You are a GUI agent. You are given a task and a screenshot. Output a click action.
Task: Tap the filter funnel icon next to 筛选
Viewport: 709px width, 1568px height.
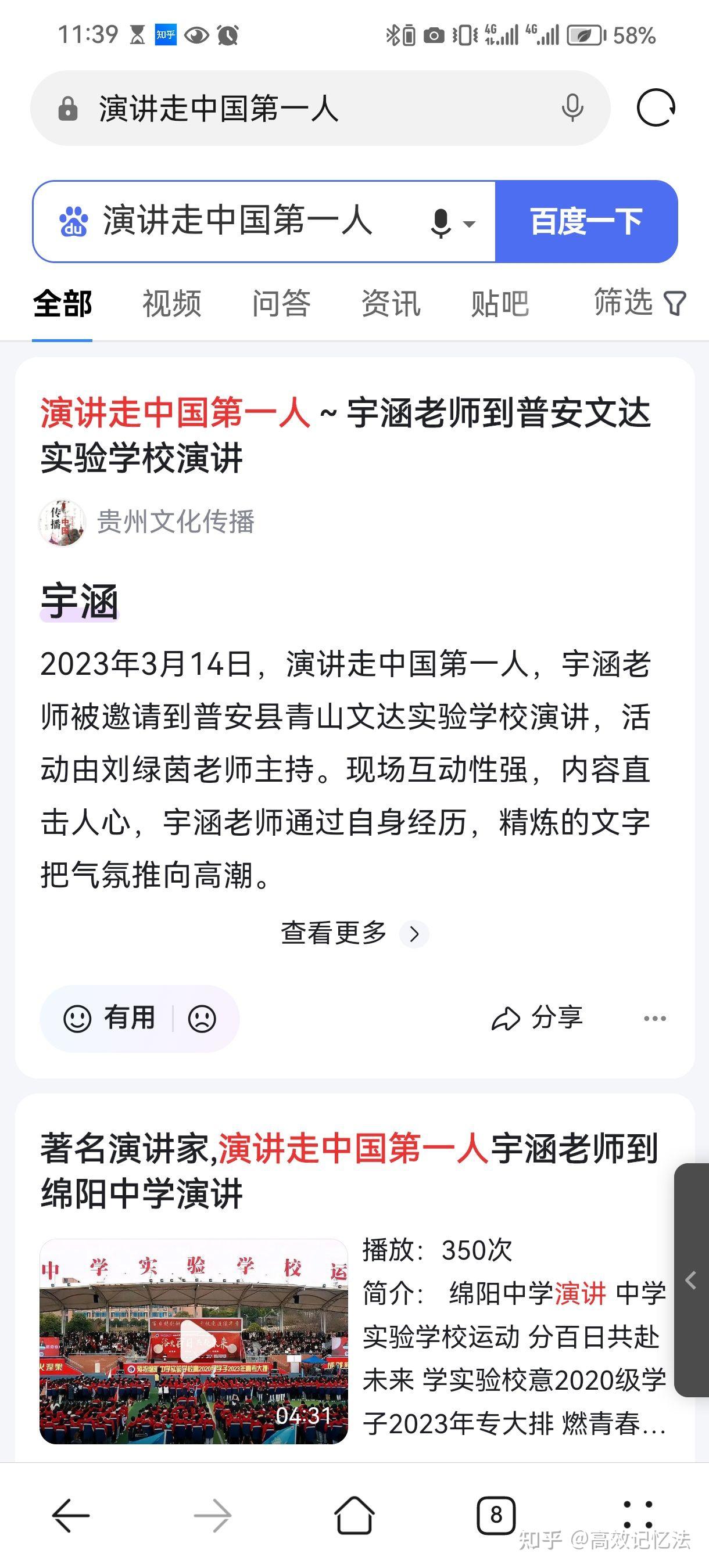674,303
